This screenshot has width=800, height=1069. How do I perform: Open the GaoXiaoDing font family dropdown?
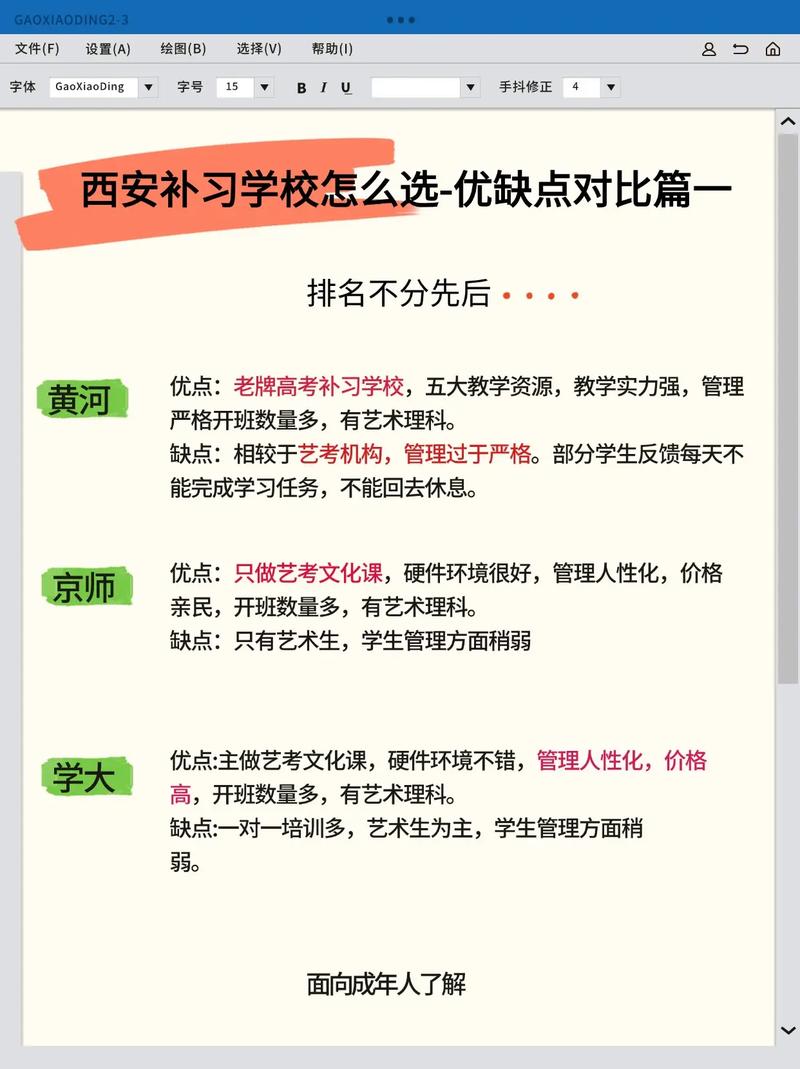[x=148, y=87]
